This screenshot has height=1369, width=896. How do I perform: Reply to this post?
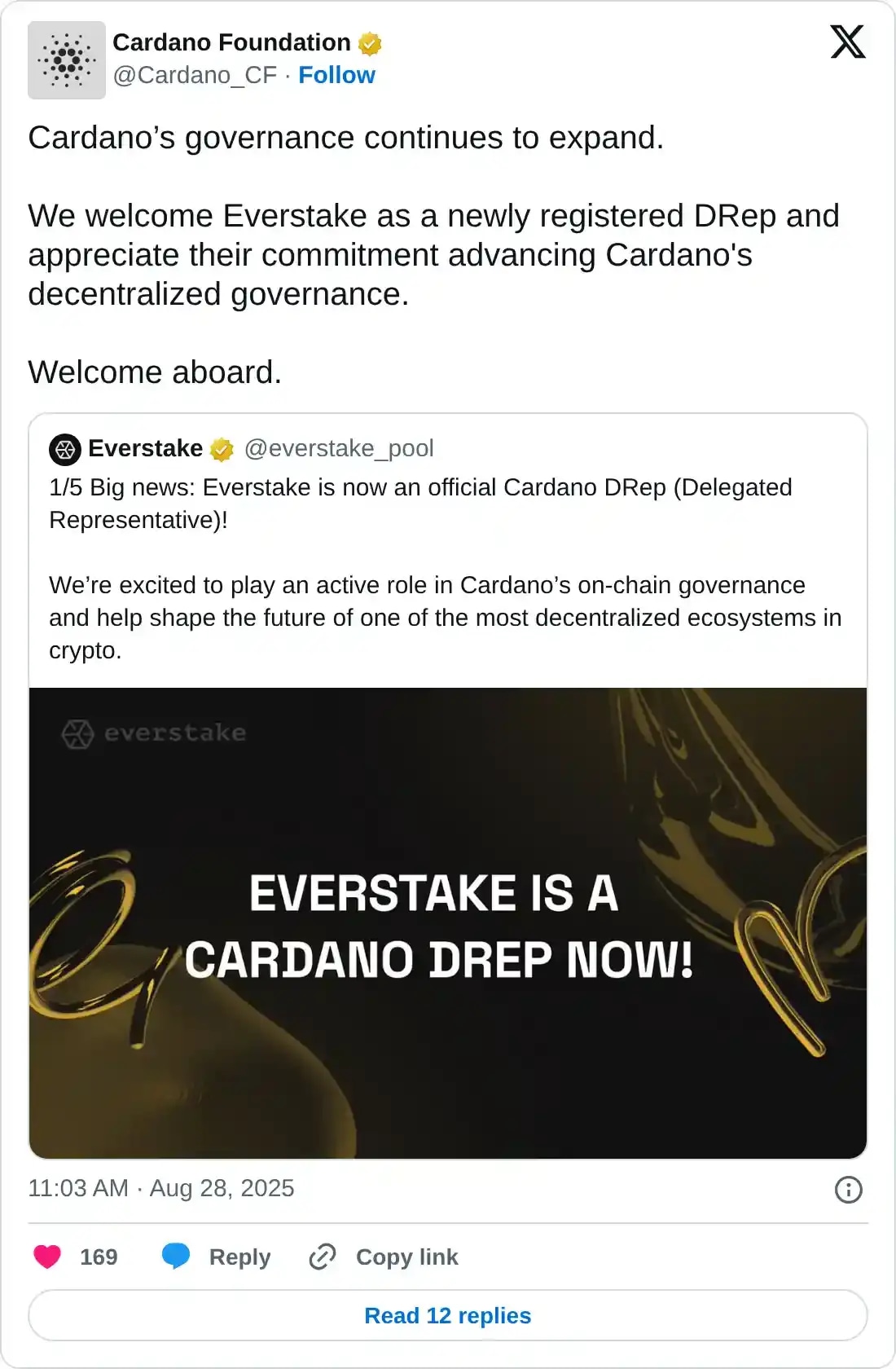point(217,1257)
